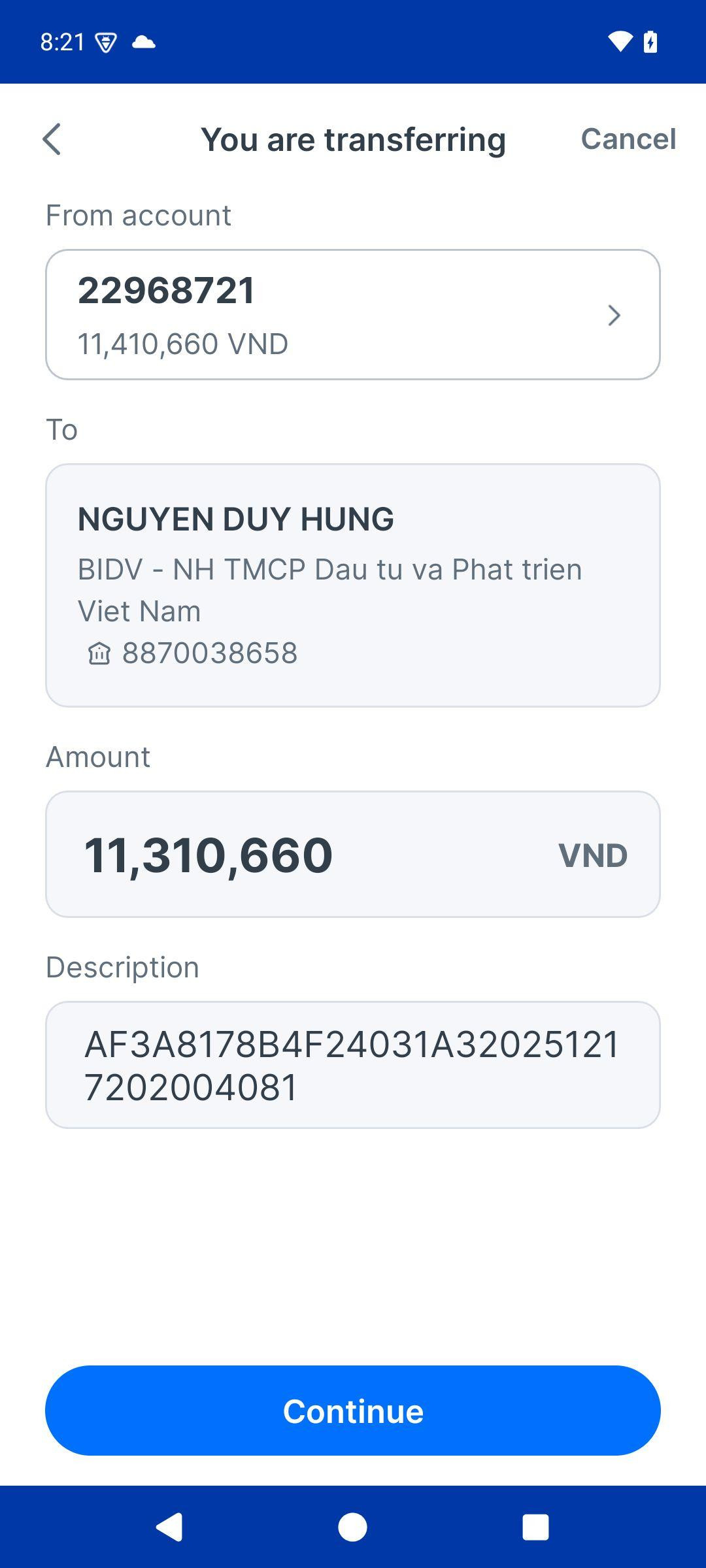Change the source account 22968721
The image size is (706, 1568).
pyautogui.click(x=352, y=314)
